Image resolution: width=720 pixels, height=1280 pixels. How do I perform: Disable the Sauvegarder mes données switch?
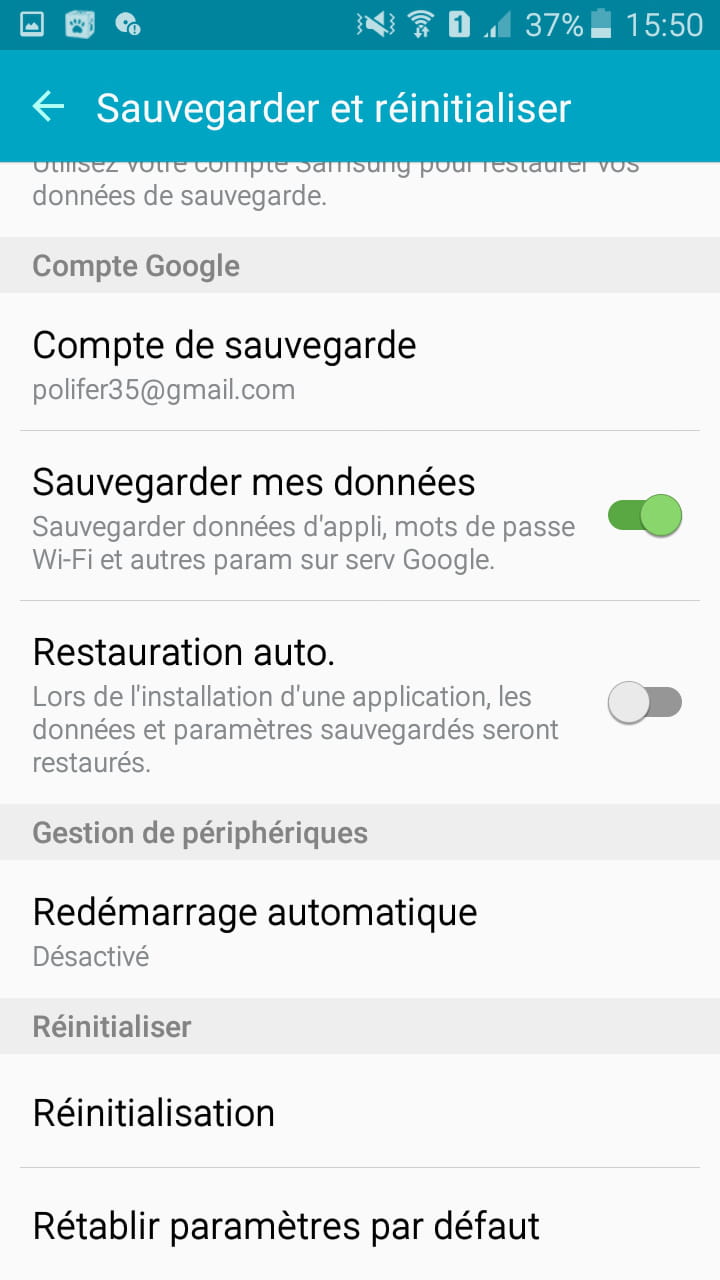(x=645, y=517)
